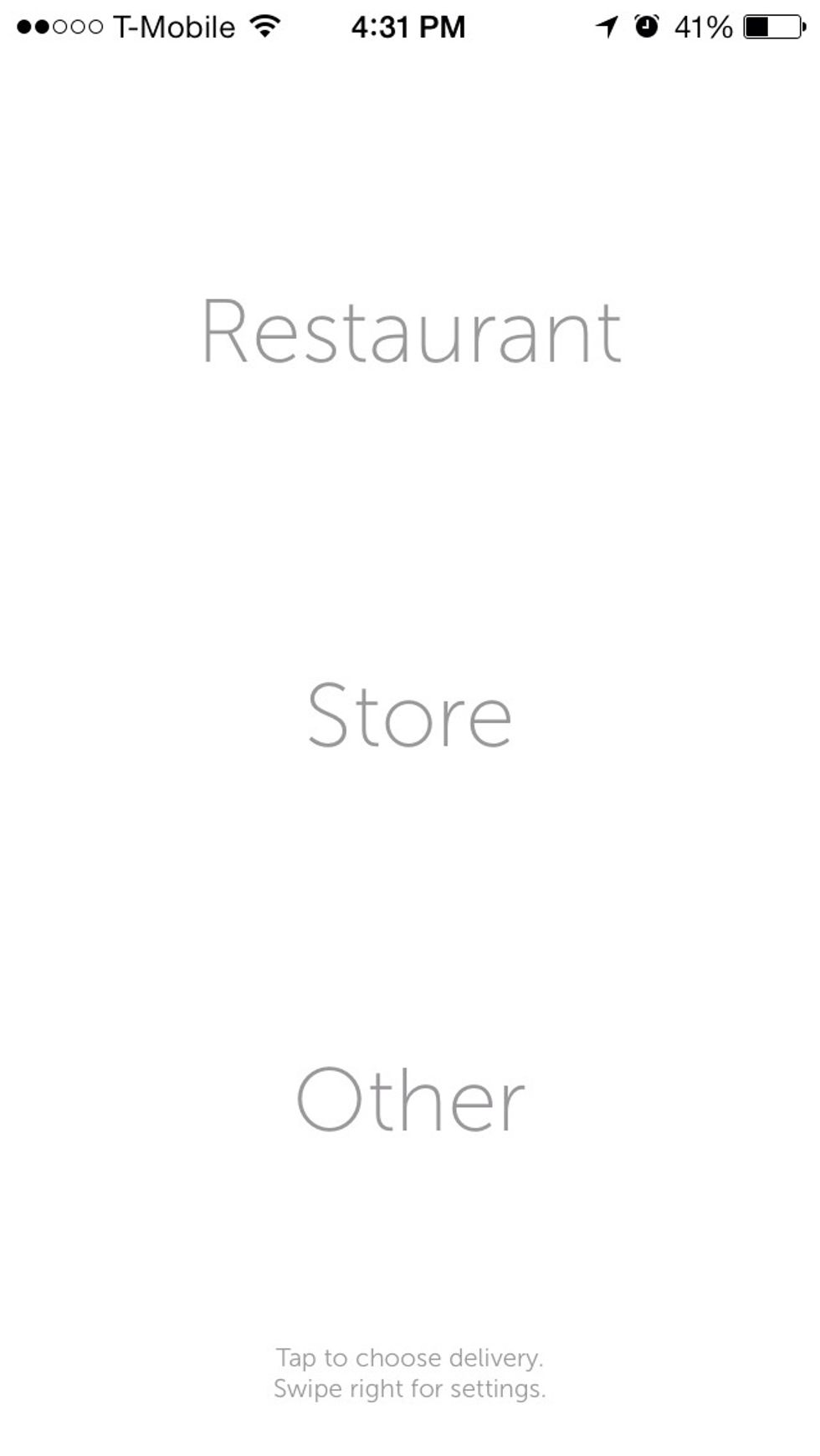Image resolution: width=820 pixels, height=1456 pixels.
Task: Tap the 41% battery percentage text
Action: tap(705, 26)
